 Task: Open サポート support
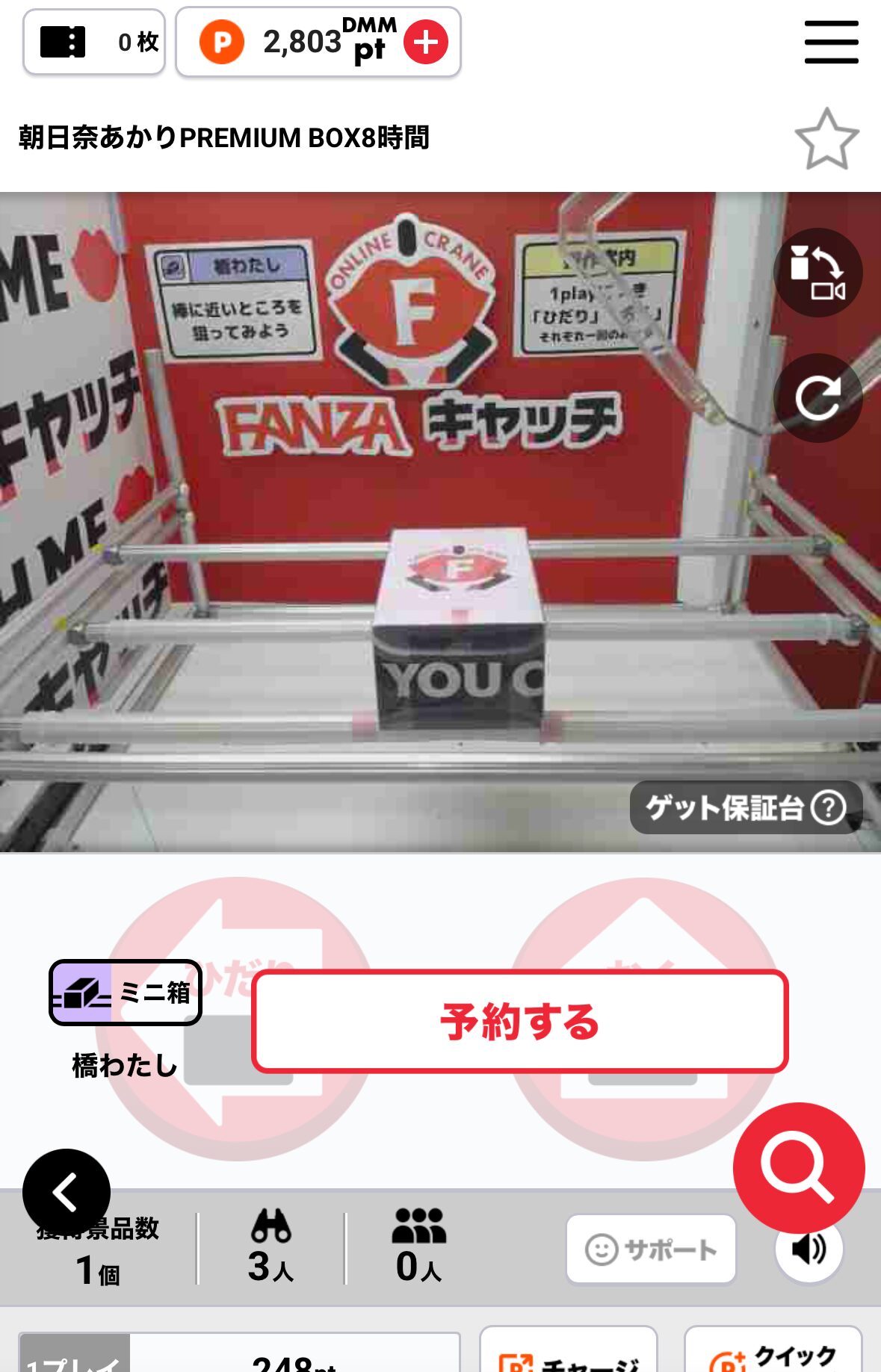coord(651,1249)
